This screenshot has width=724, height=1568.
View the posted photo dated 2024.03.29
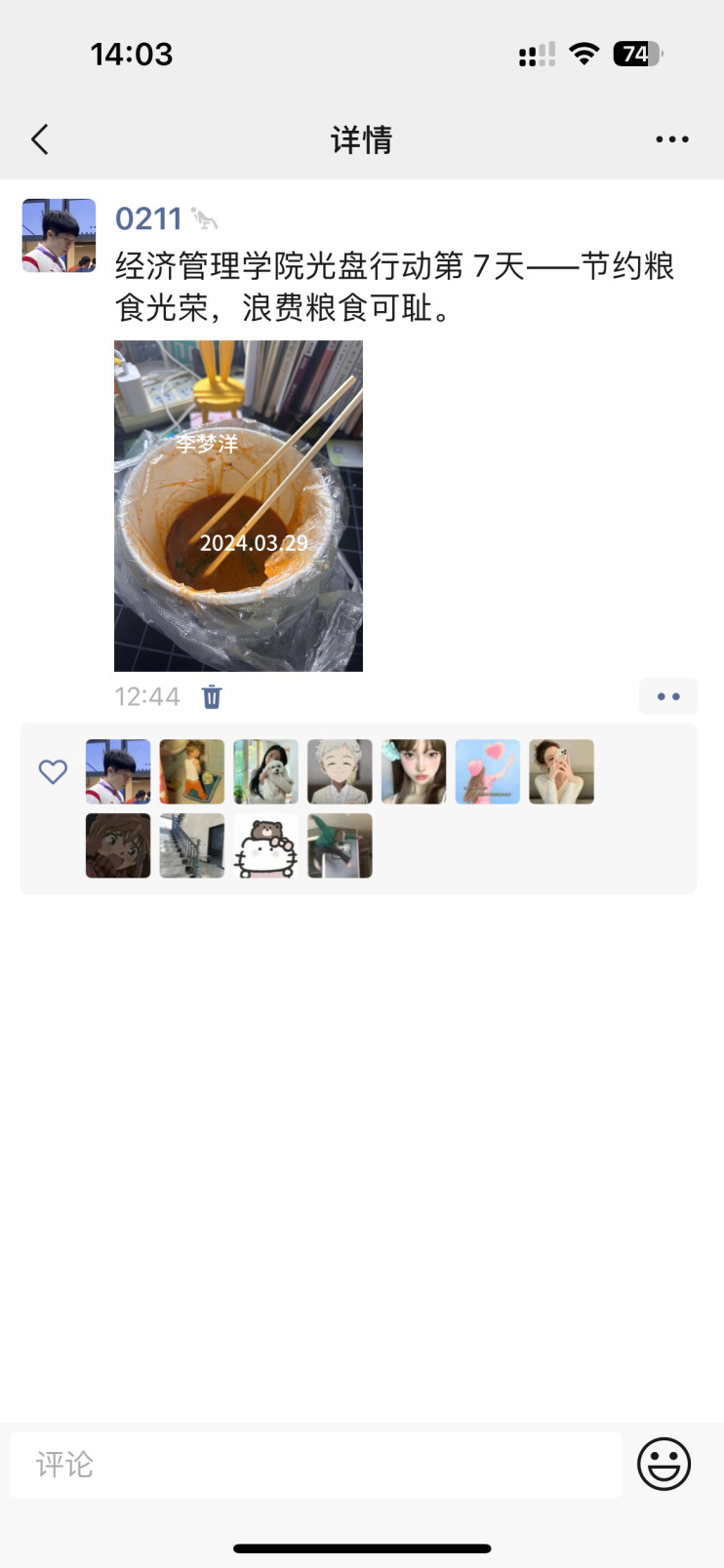click(x=238, y=505)
